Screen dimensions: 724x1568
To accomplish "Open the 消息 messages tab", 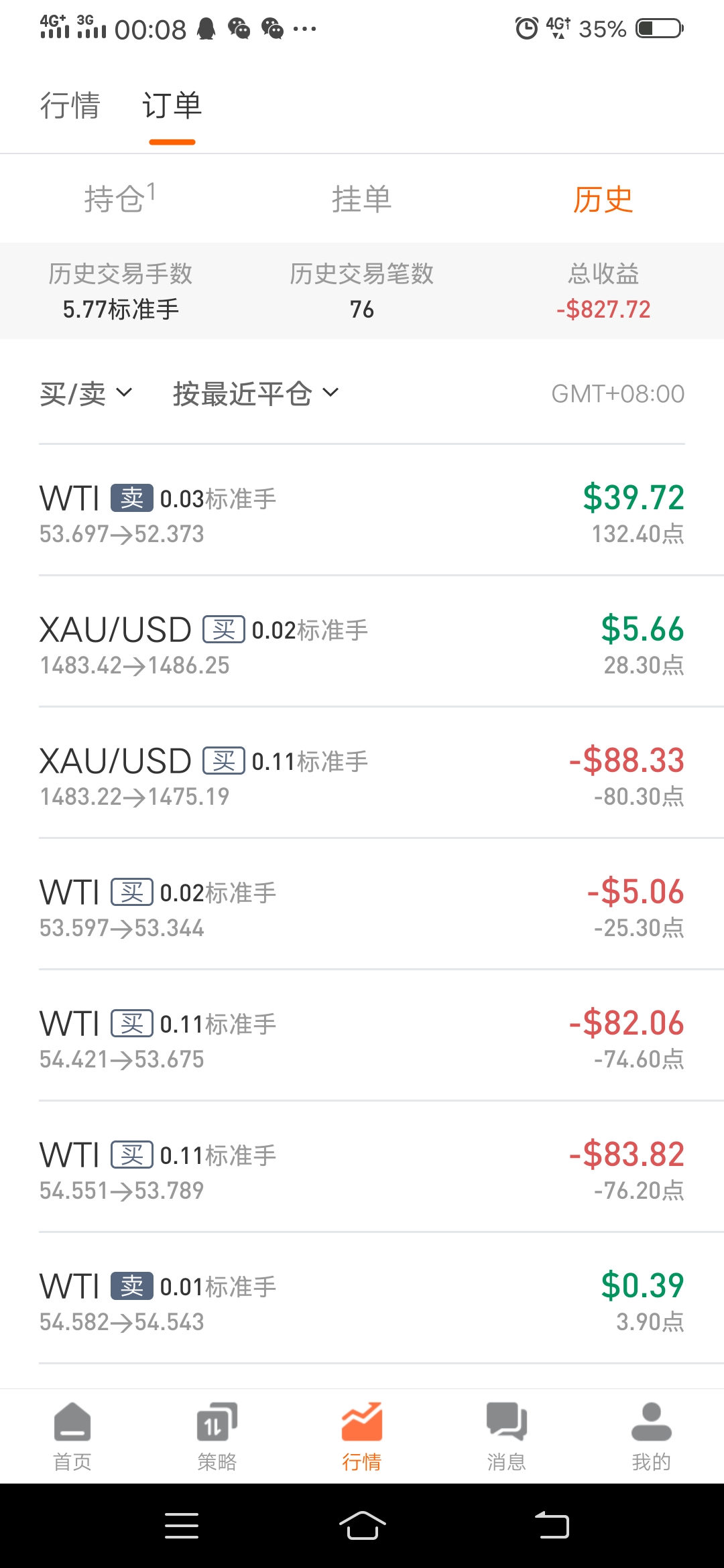I will (507, 1436).
